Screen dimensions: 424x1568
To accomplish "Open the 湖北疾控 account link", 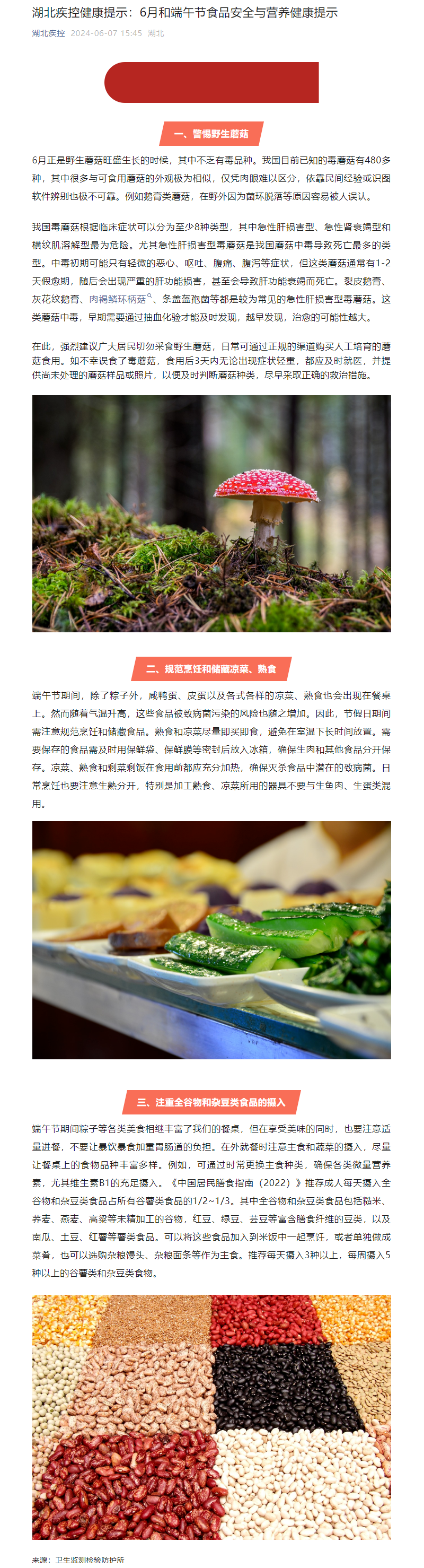I will pyautogui.click(x=48, y=33).
